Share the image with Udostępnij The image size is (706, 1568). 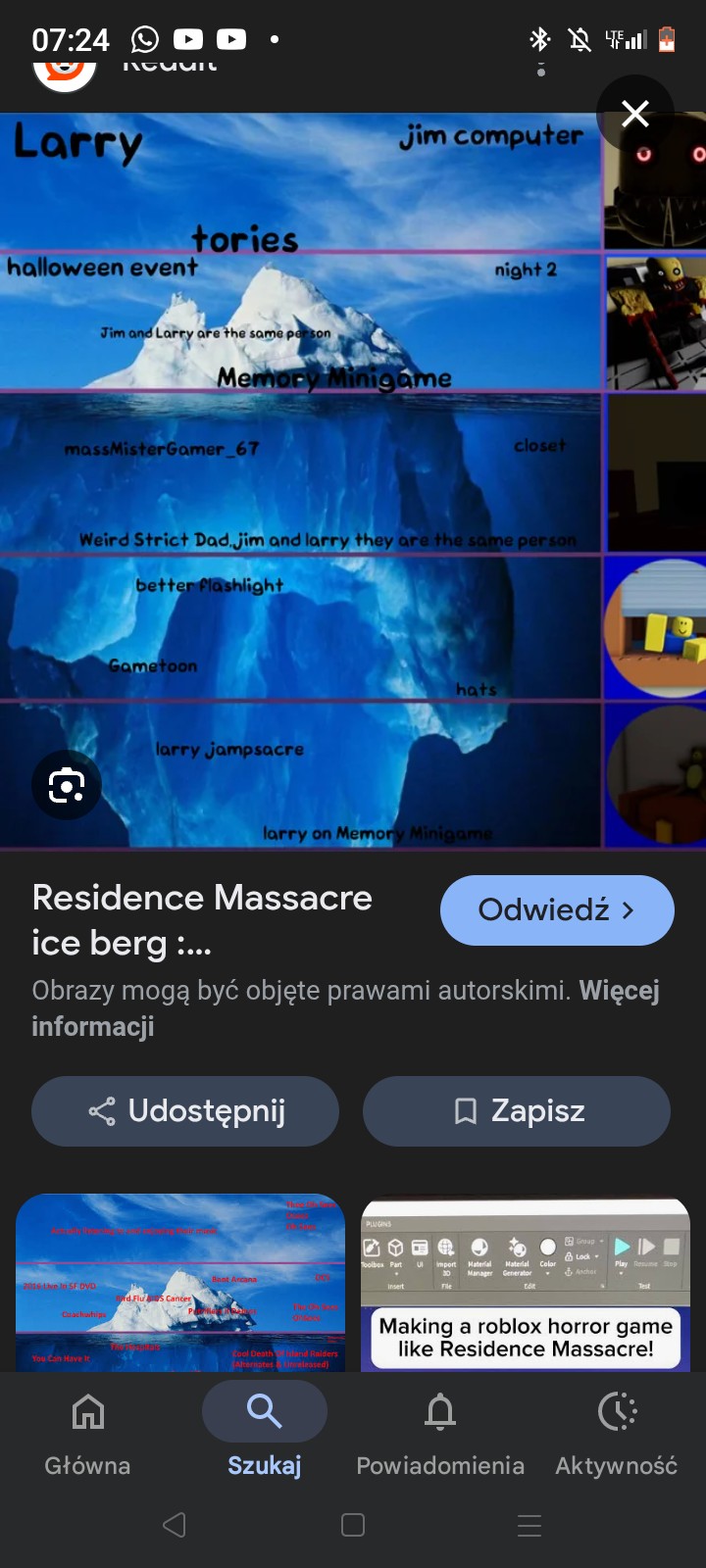(185, 1111)
